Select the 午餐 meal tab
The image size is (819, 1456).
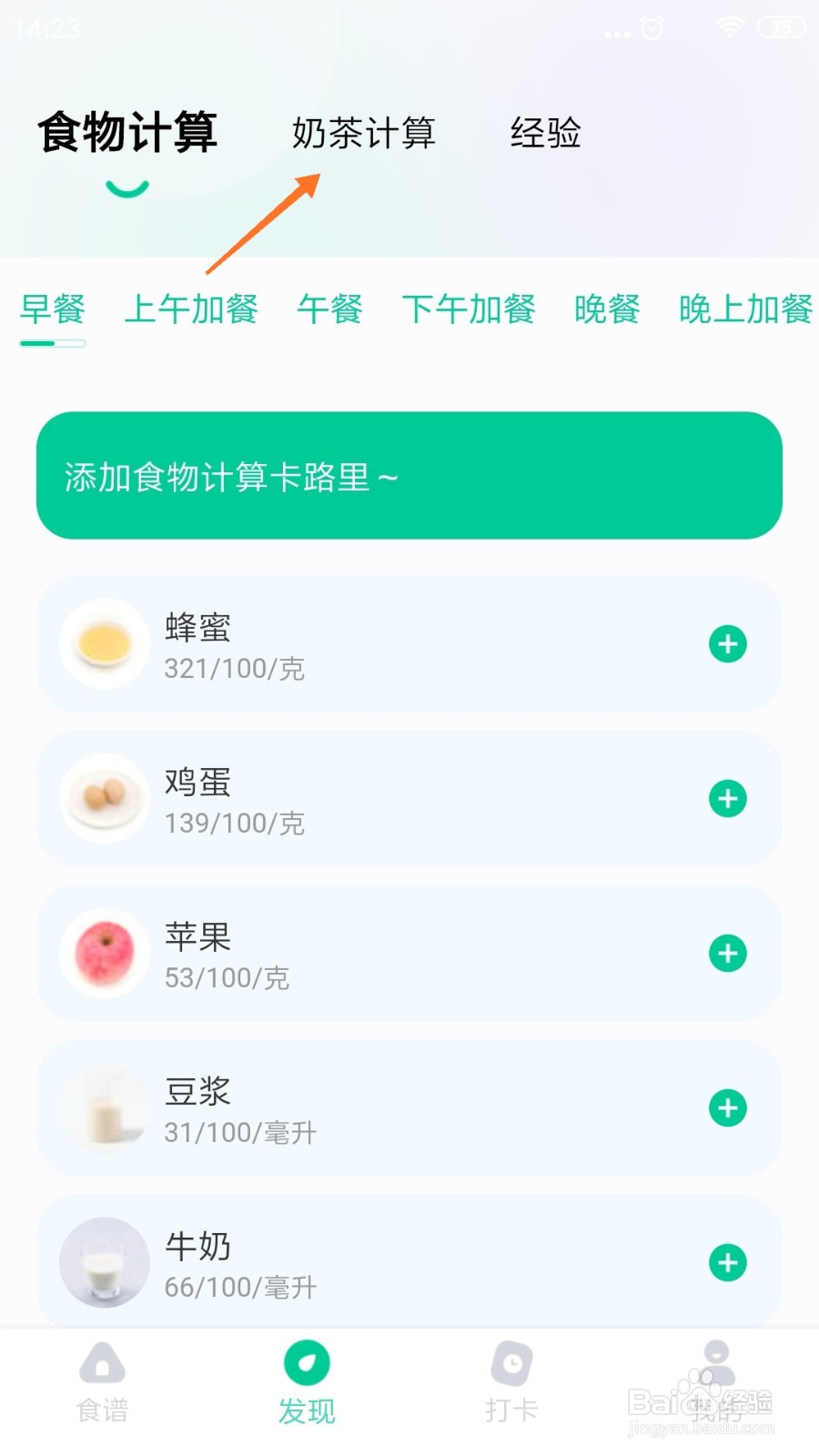tap(329, 310)
